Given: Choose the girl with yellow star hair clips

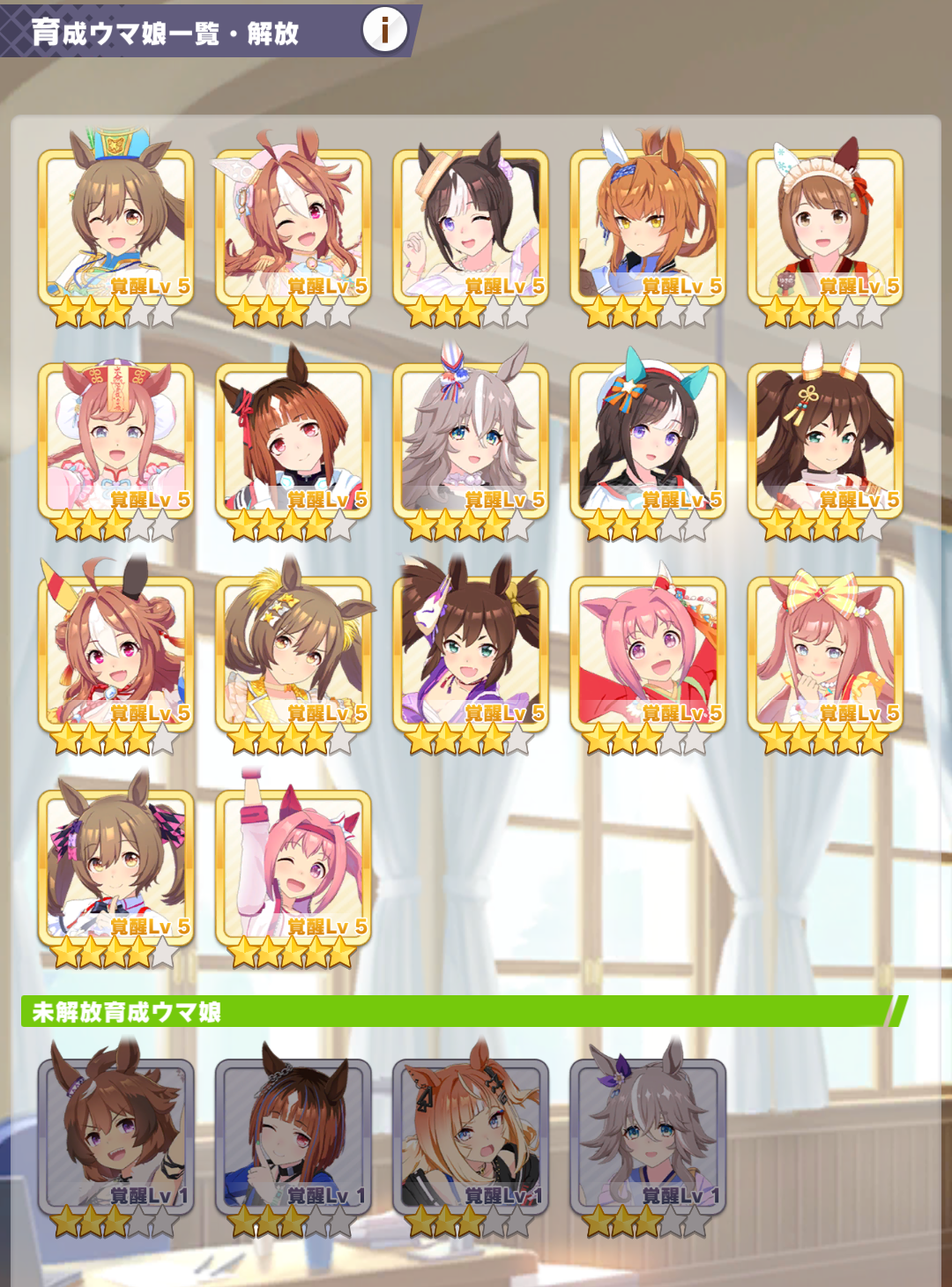Looking at the screenshot, I should 294,654.
